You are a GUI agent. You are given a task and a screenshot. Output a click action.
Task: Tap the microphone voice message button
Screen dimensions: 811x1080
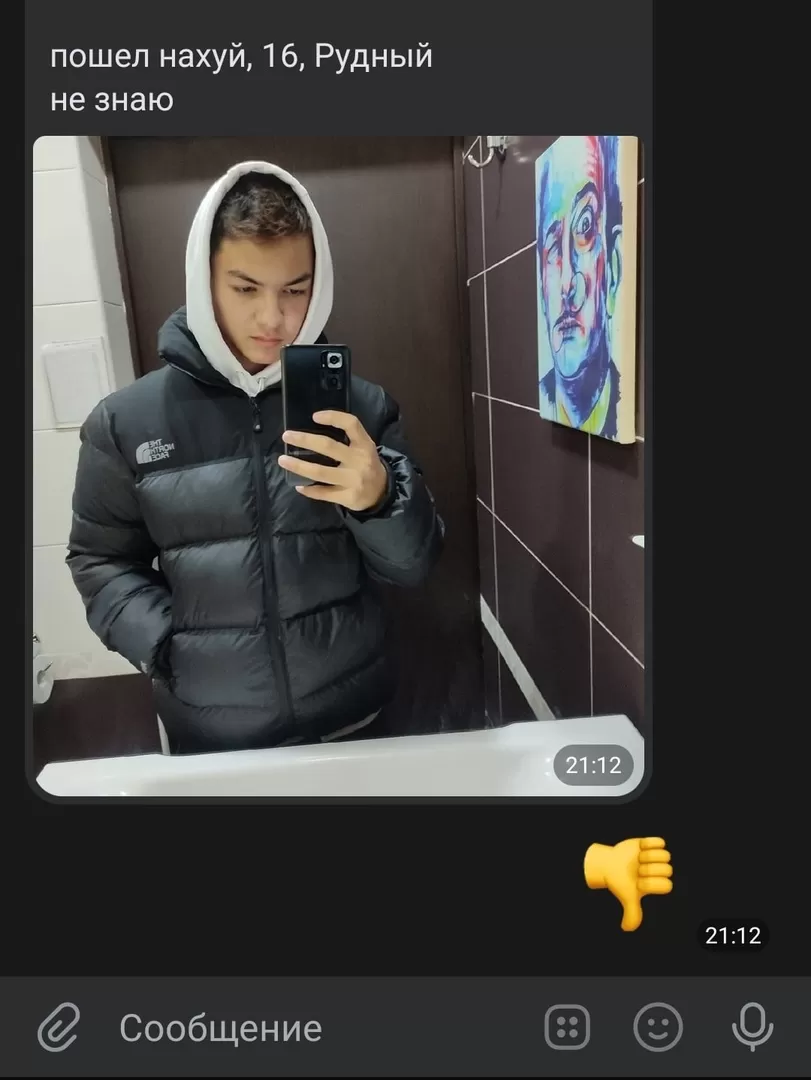click(x=751, y=1027)
